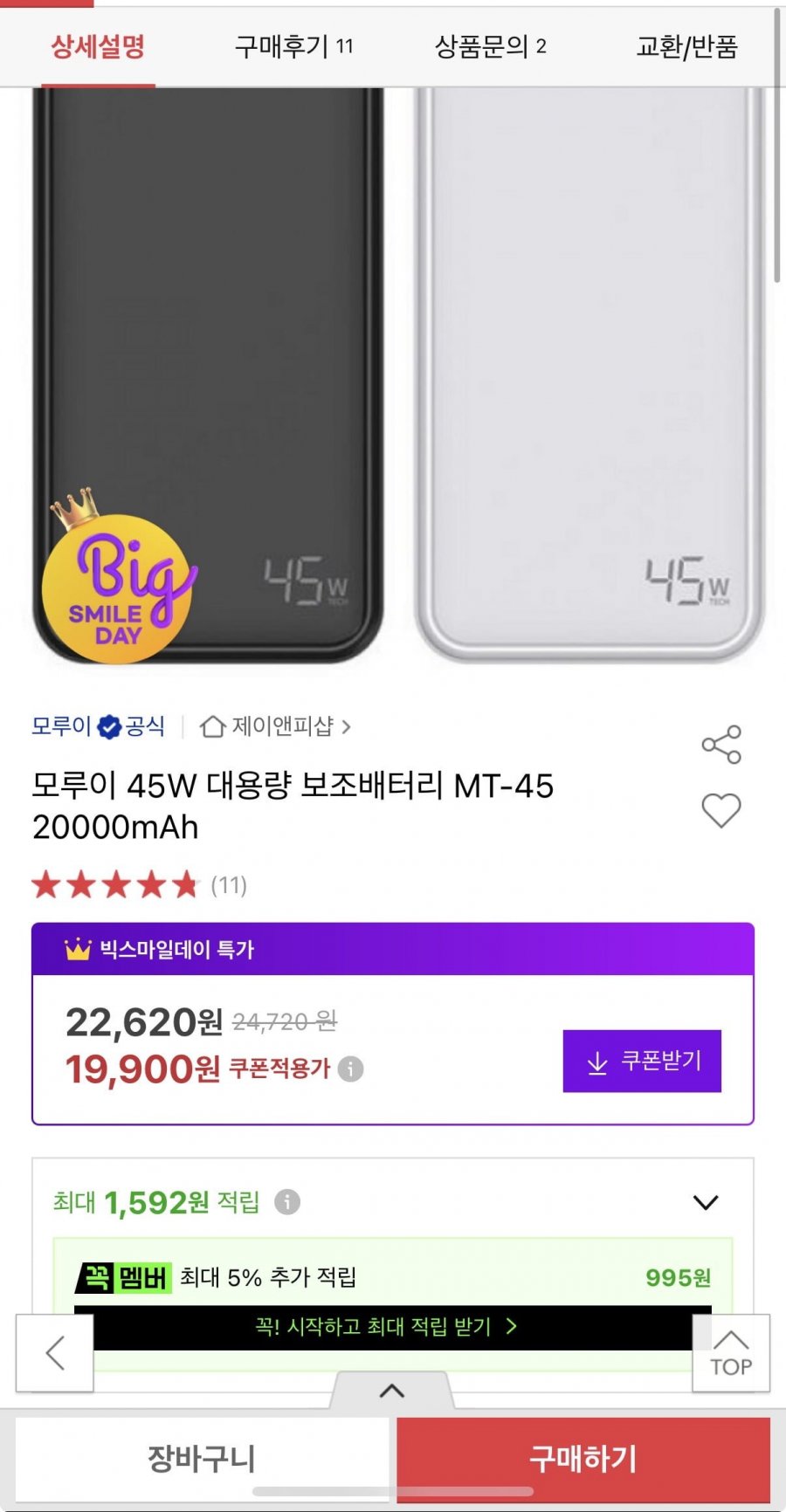Open the 모루이 official brand link
This screenshot has height=1512, width=786.
(98, 726)
